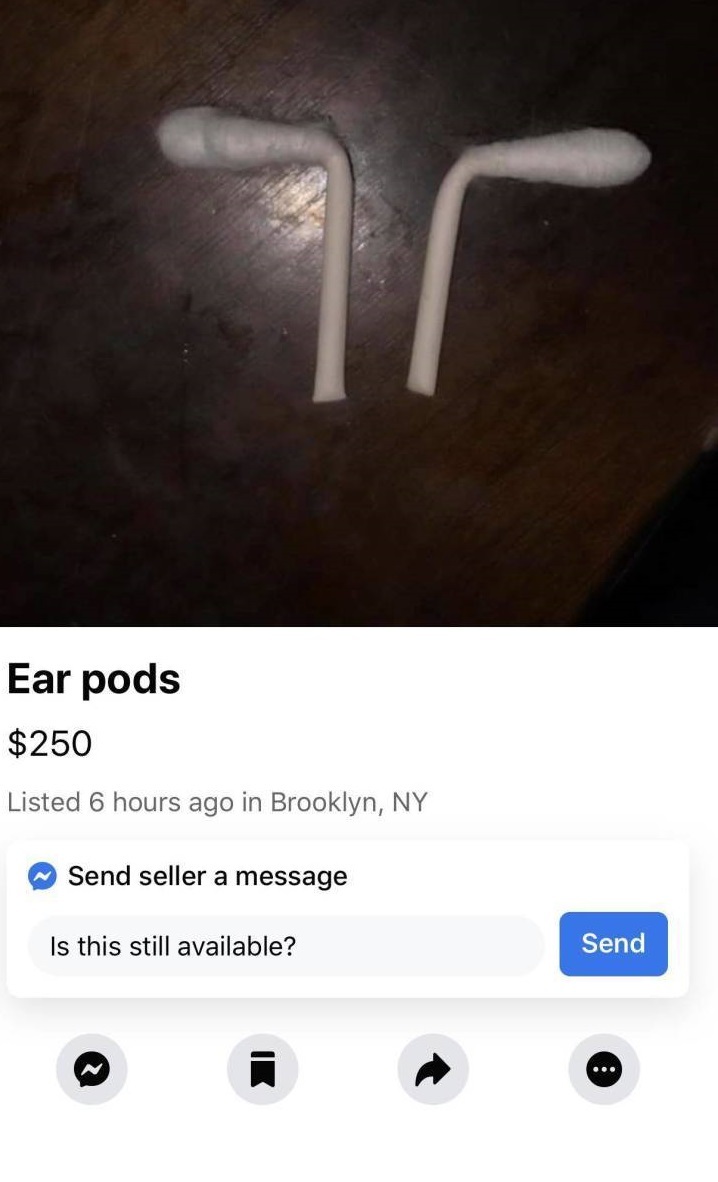The image size is (718, 1182).
Task: Open the more options menu
Action: pyautogui.click(x=604, y=1069)
